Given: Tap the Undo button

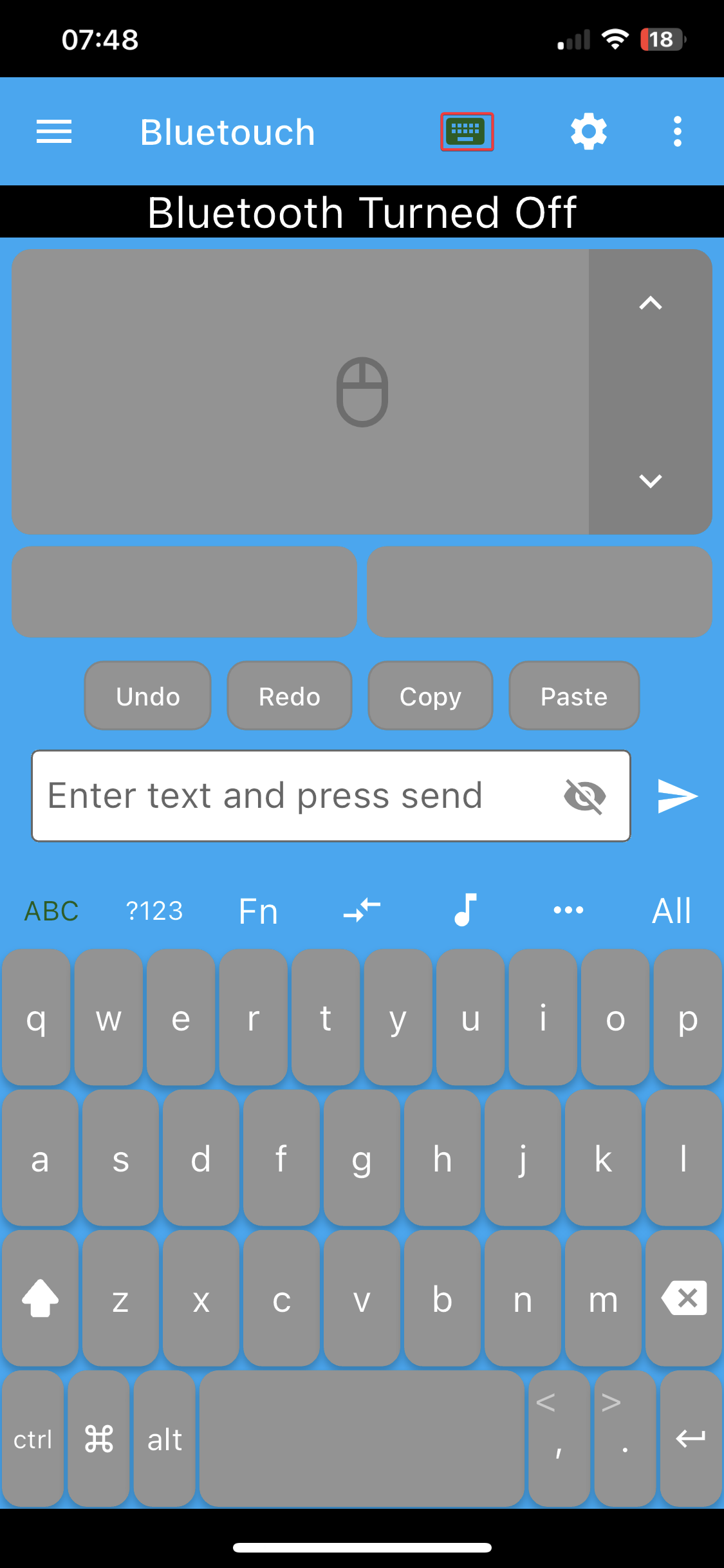Looking at the screenshot, I should (148, 696).
